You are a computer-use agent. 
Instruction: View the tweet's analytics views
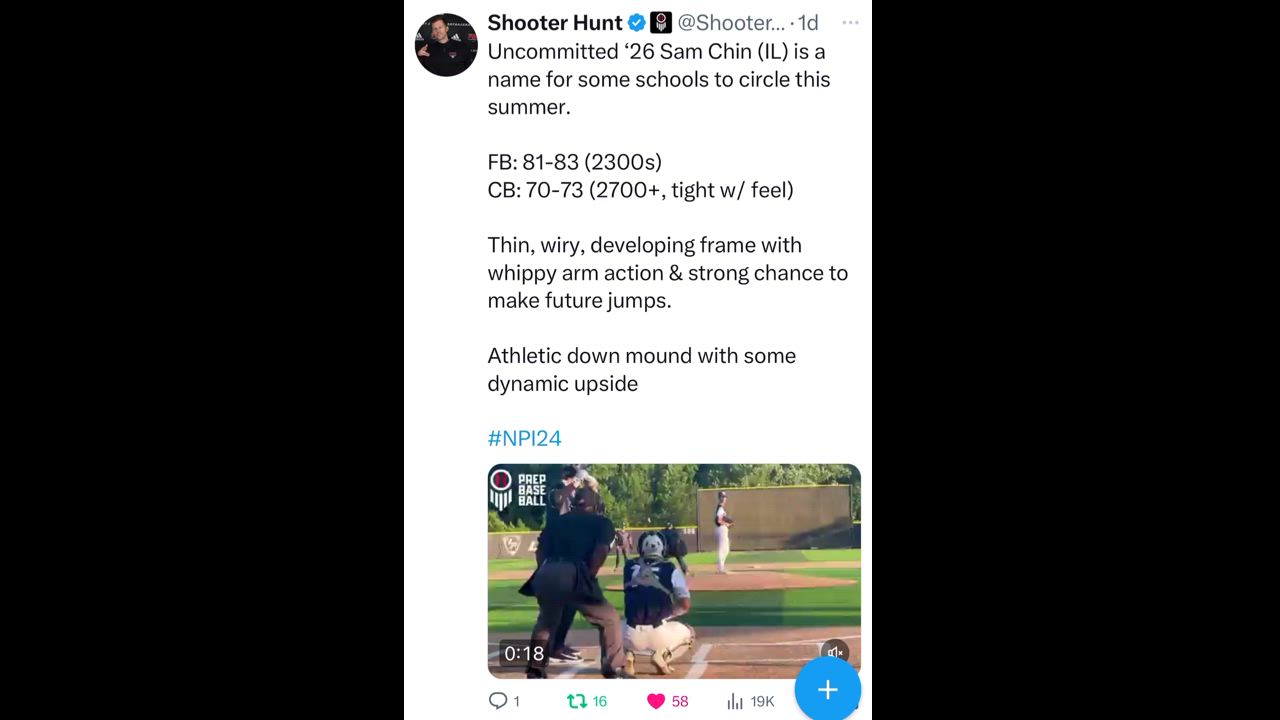click(736, 701)
